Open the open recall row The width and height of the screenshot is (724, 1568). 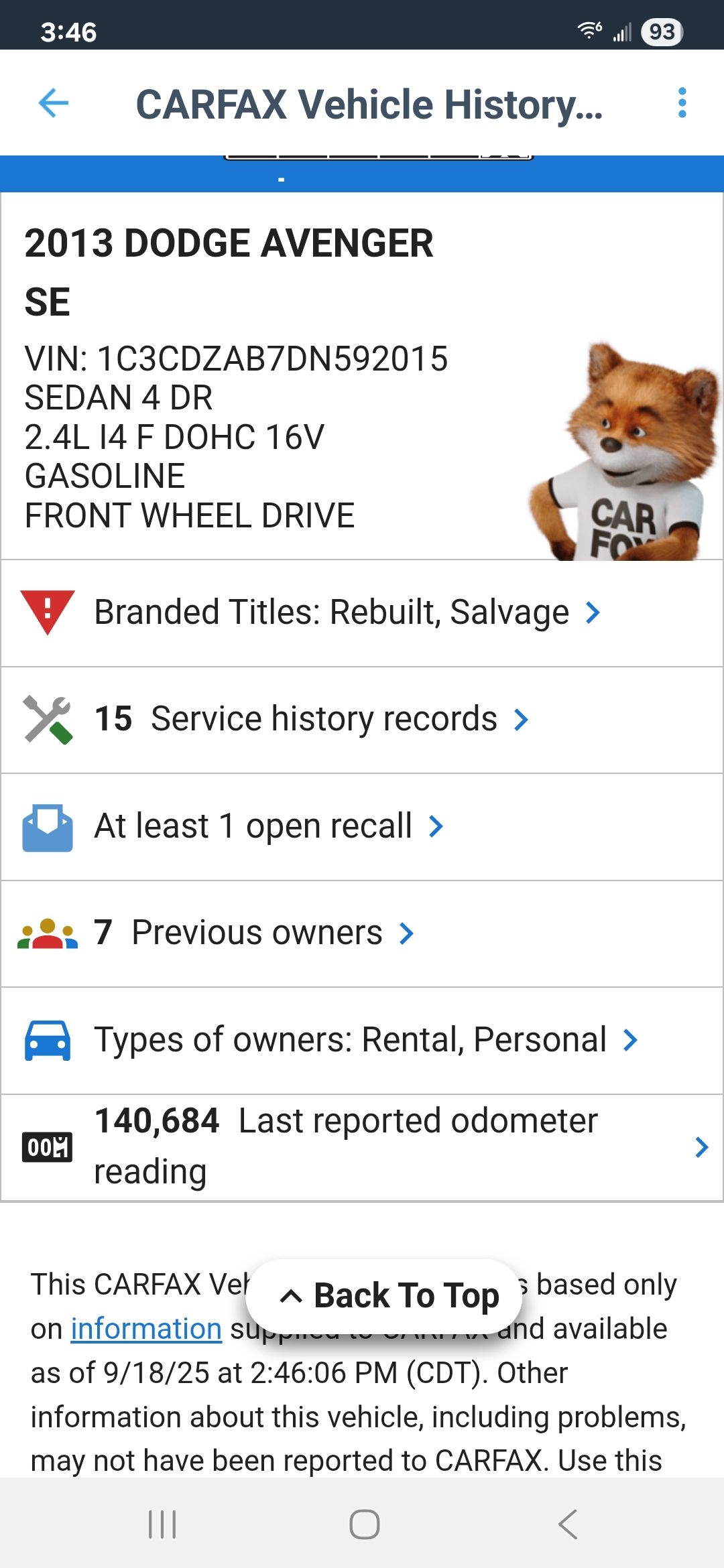point(362,826)
